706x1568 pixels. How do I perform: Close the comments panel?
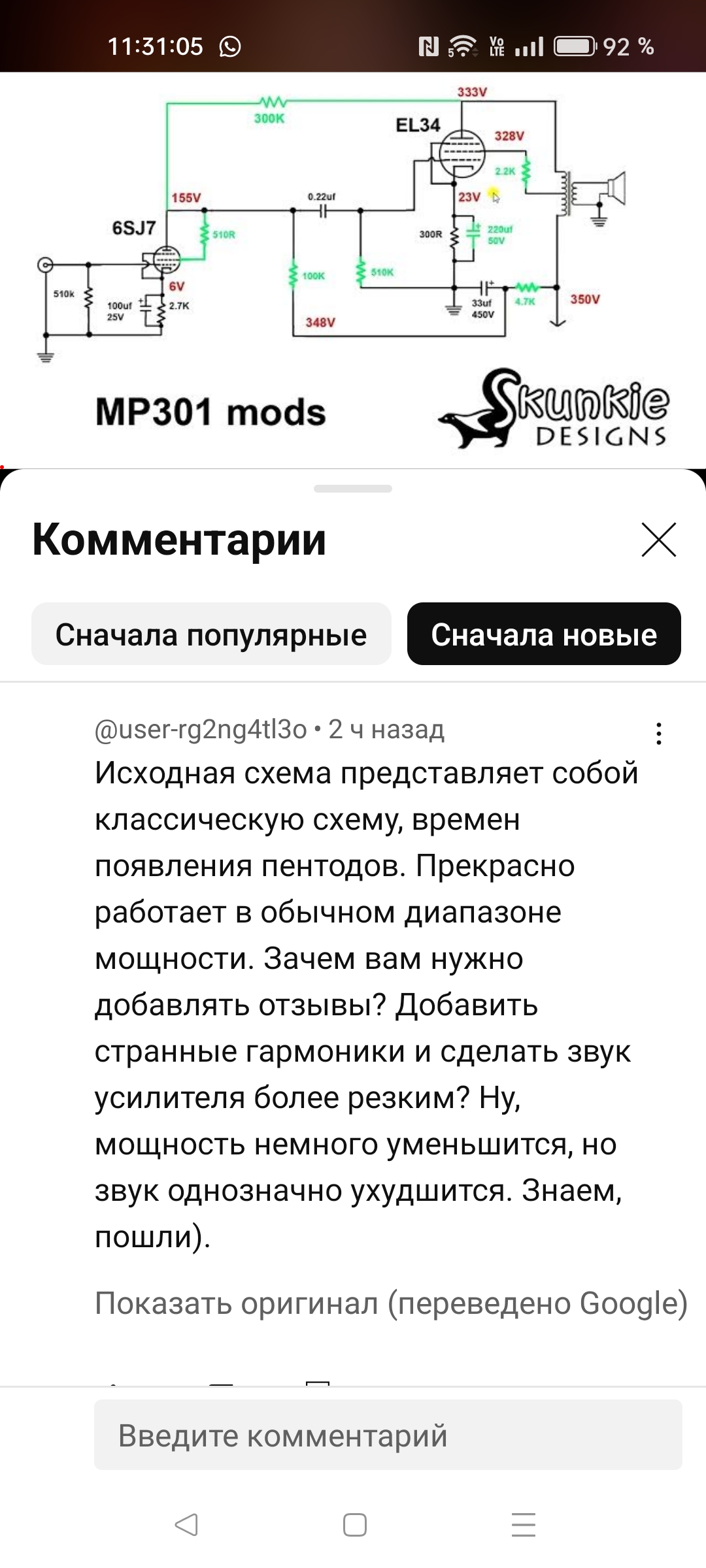point(658,540)
